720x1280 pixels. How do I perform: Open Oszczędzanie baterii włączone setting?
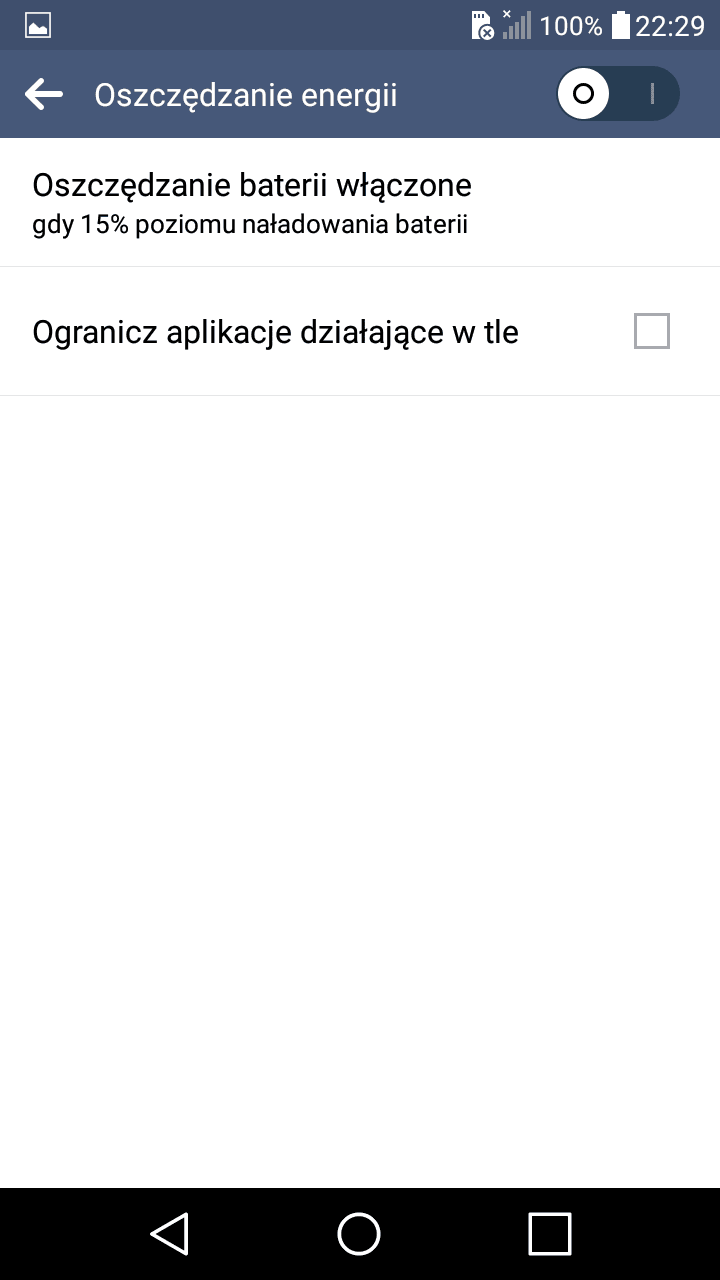(x=360, y=203)
